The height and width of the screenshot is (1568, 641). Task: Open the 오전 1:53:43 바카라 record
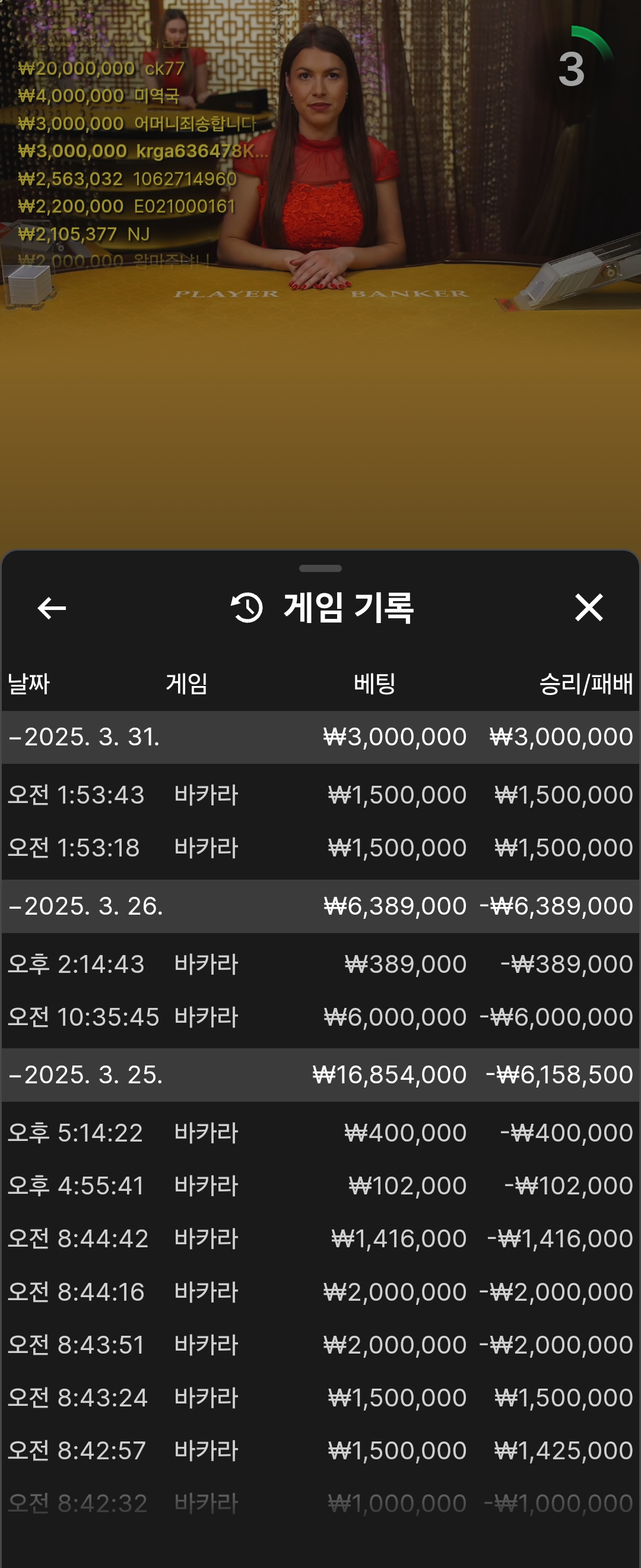tap(320, 795)
